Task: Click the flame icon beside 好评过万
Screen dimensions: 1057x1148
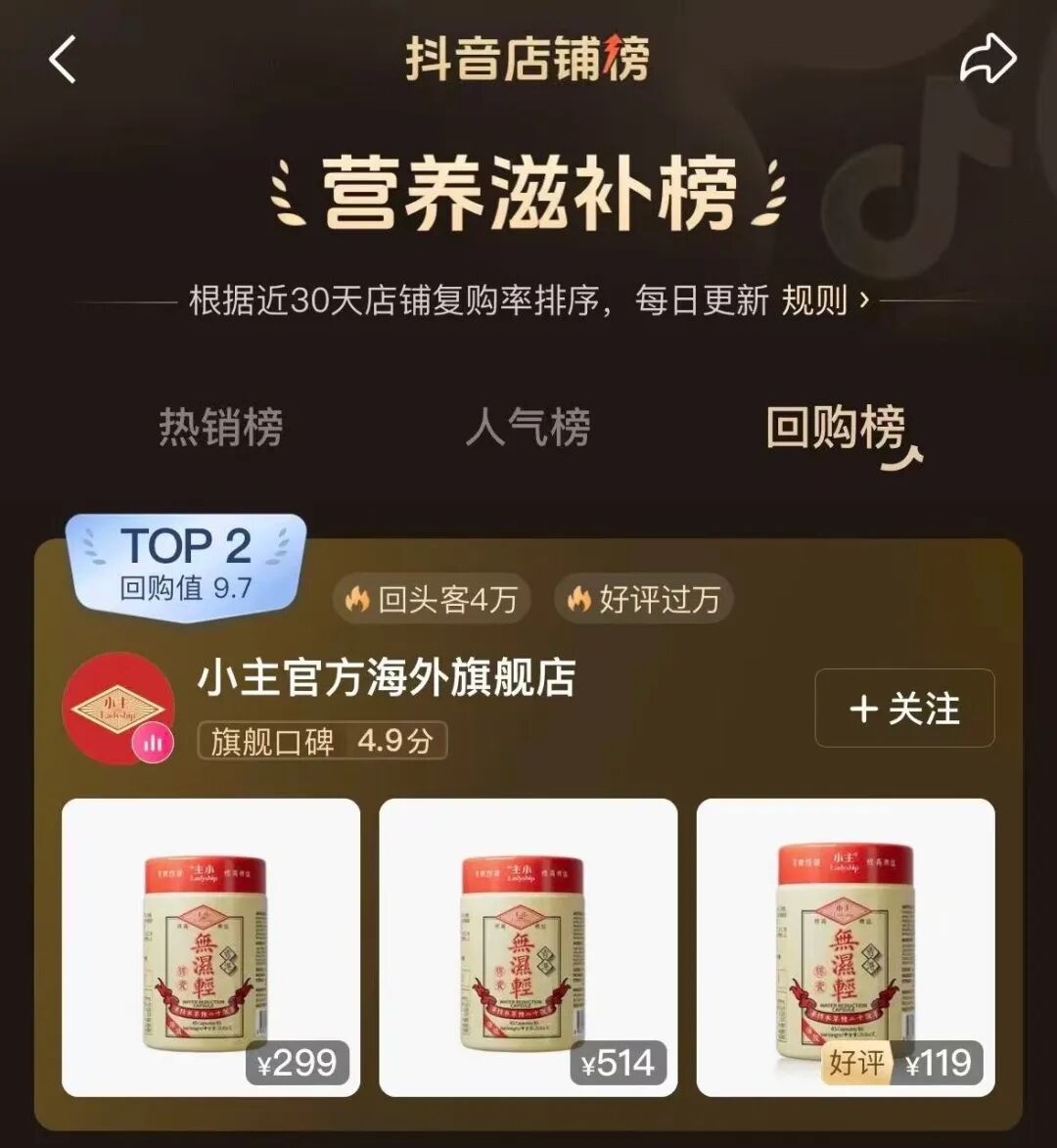Action: tap(581, 601)
